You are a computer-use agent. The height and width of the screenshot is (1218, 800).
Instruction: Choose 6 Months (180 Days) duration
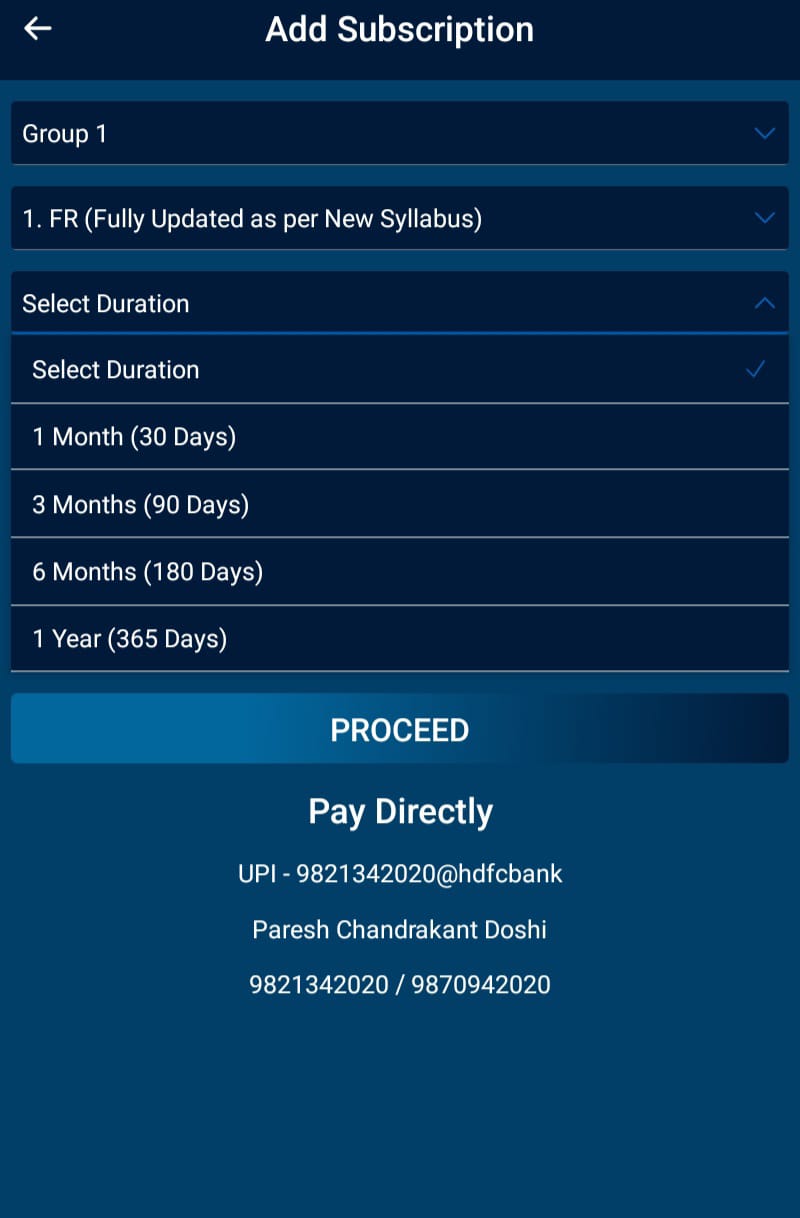399,572
